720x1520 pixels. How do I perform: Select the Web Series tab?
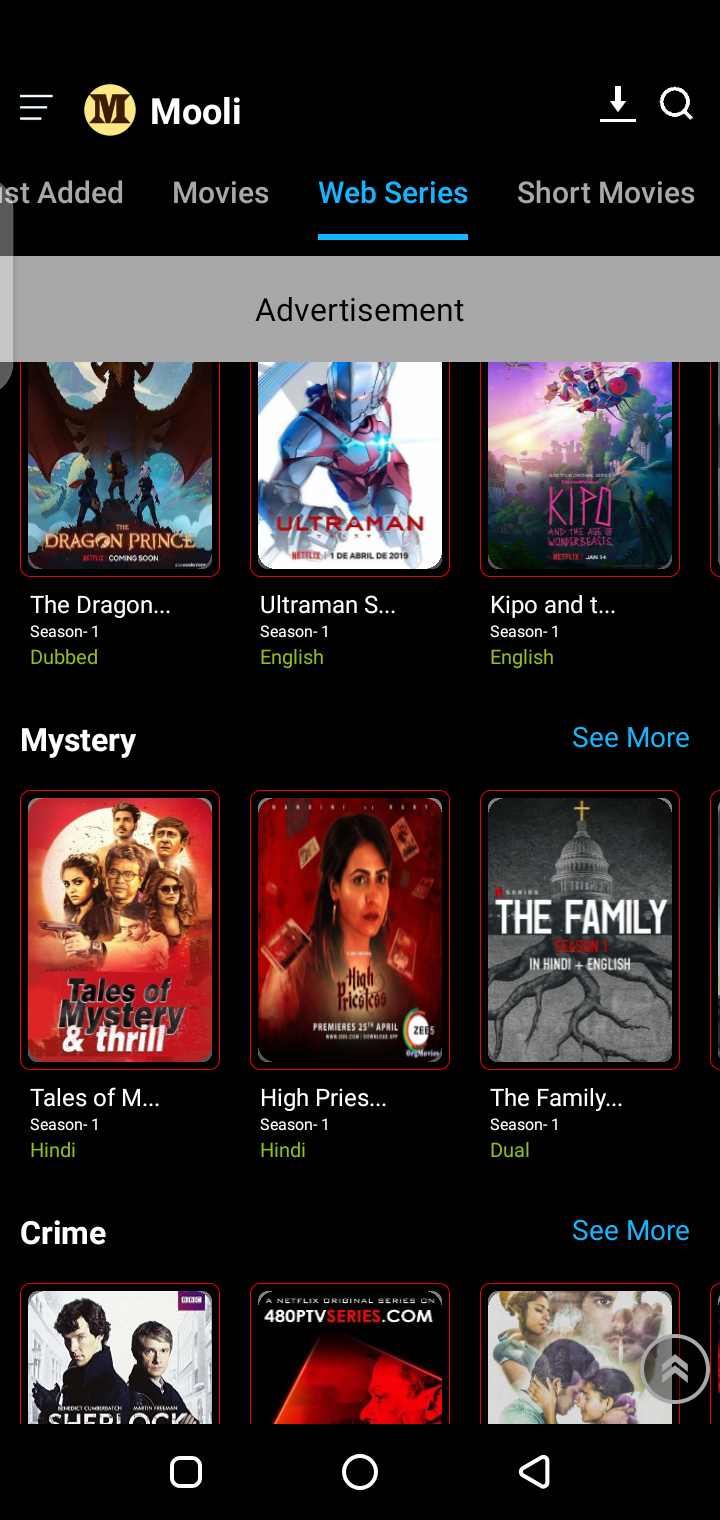point(392,193)
